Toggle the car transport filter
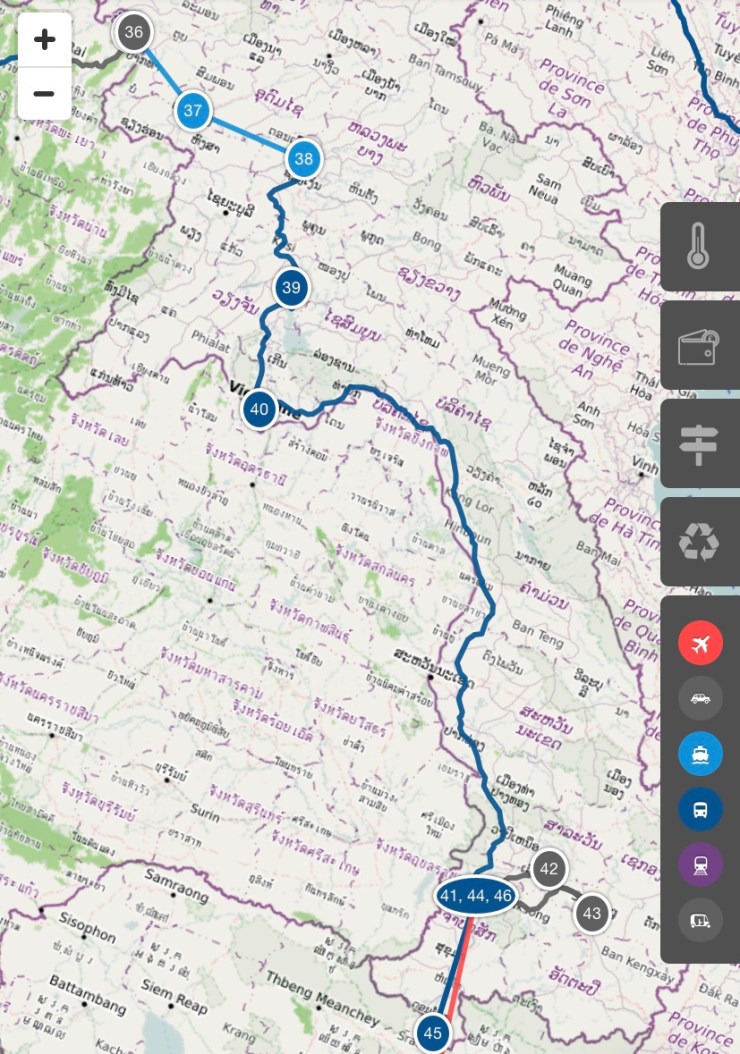This screenshot has width=740, height=1054. (700, 698)
